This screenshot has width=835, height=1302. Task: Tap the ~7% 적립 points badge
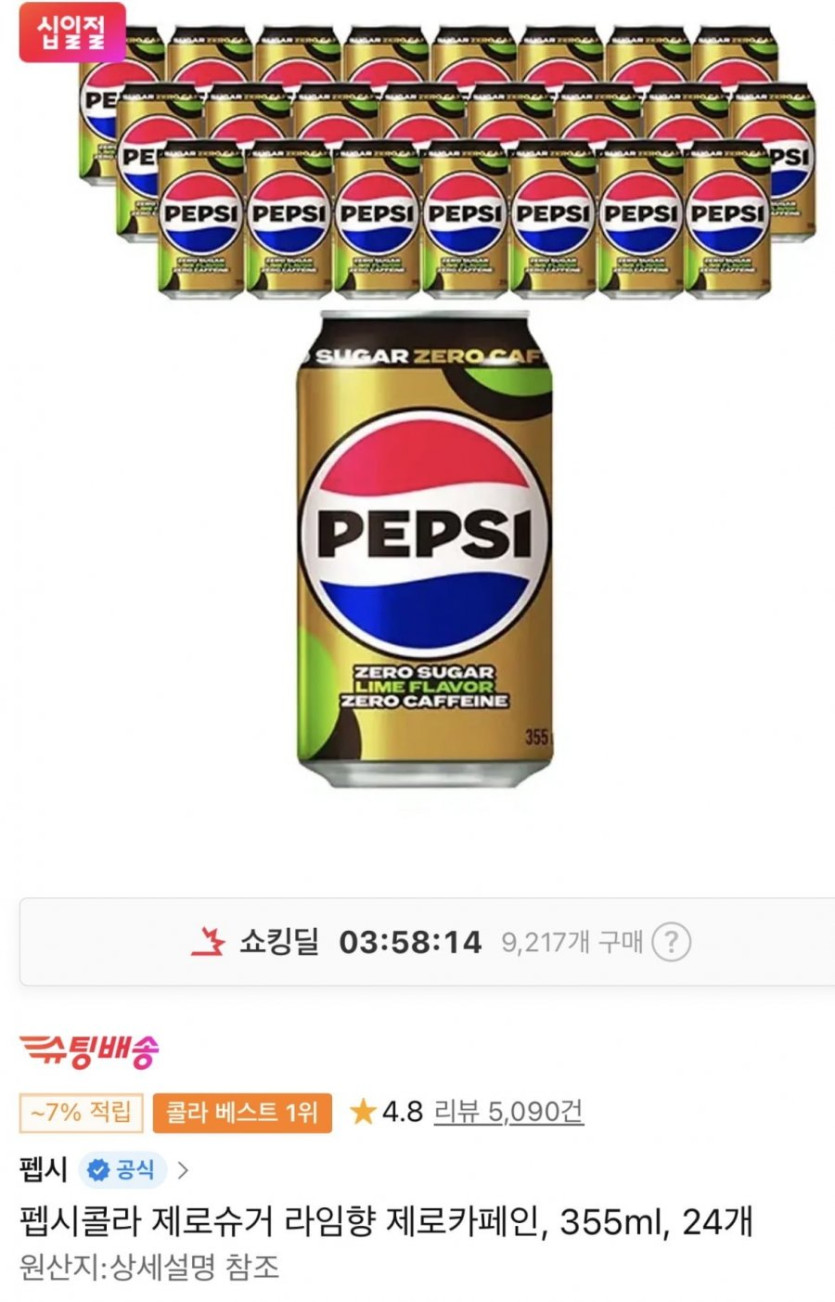(81, 1112)
